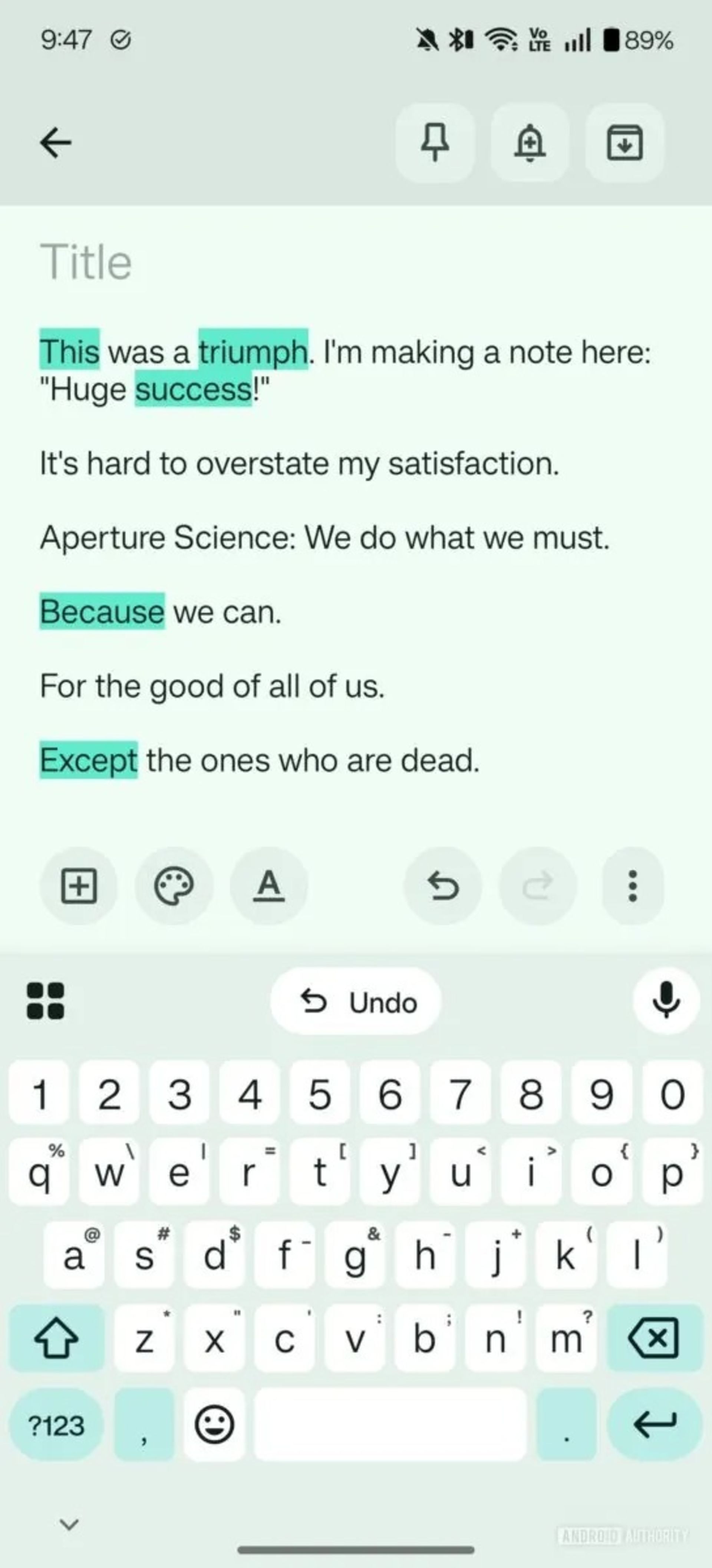Tap the backspace key

[x=654, y=1338]
